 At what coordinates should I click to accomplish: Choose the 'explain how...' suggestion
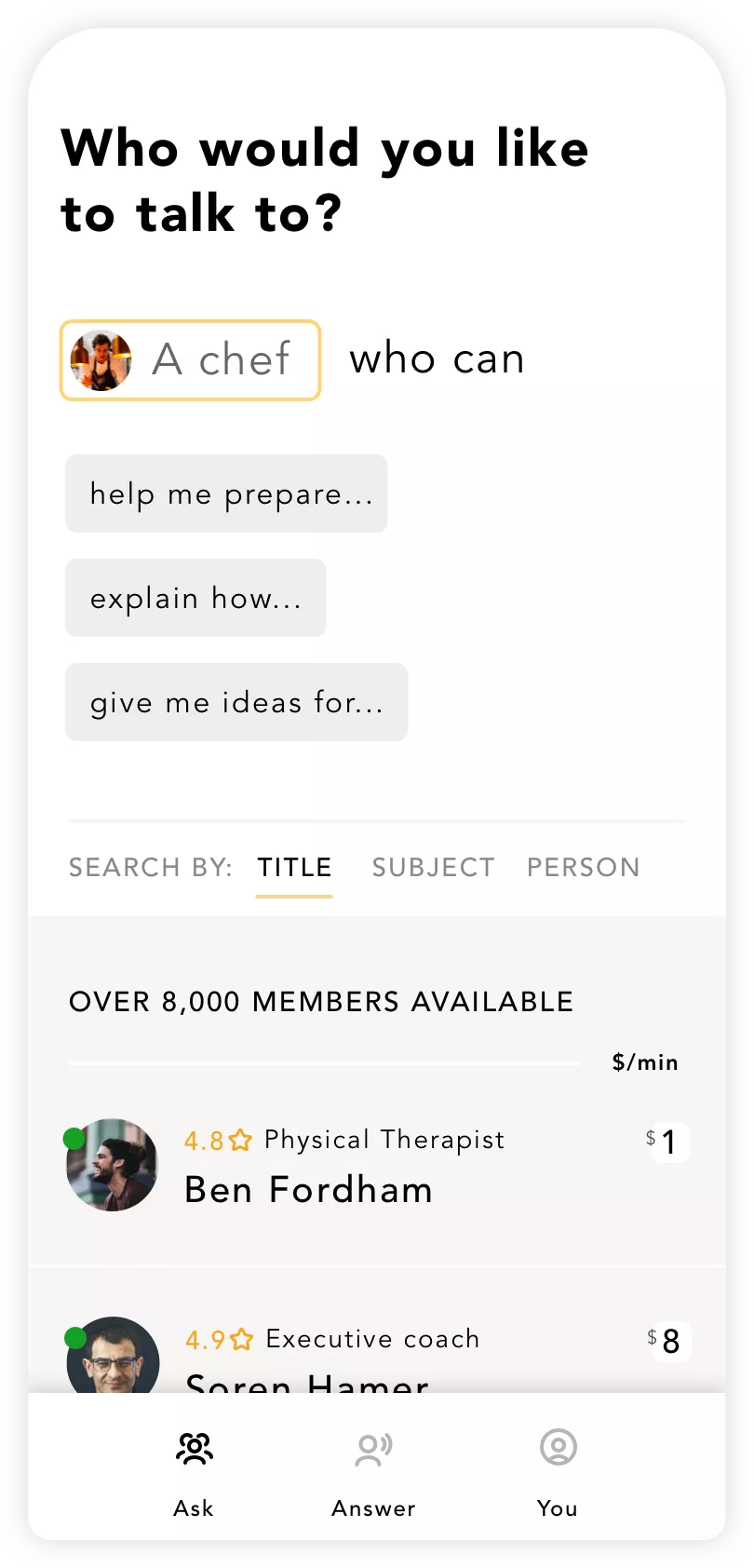click(195, 598)
